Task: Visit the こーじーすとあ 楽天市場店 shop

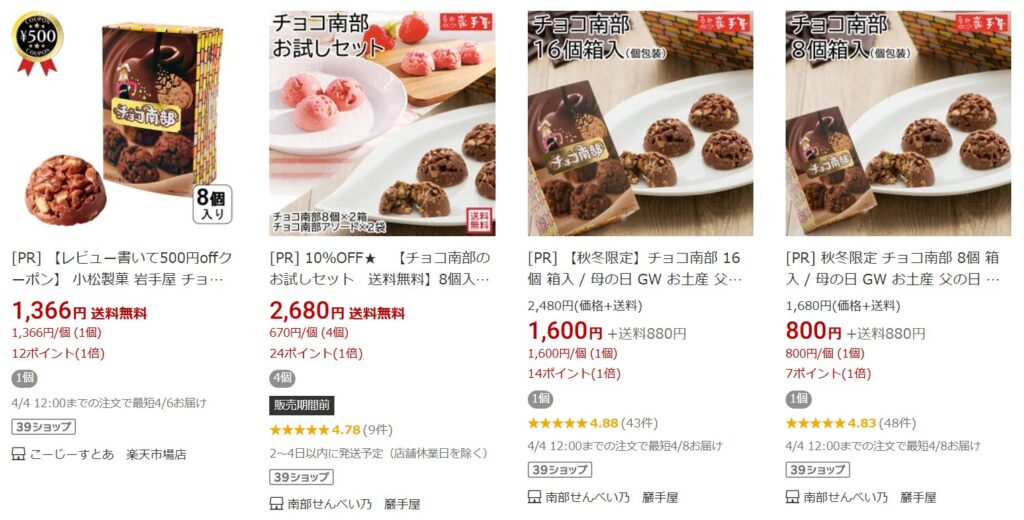Action: click(x=109, y=454)
